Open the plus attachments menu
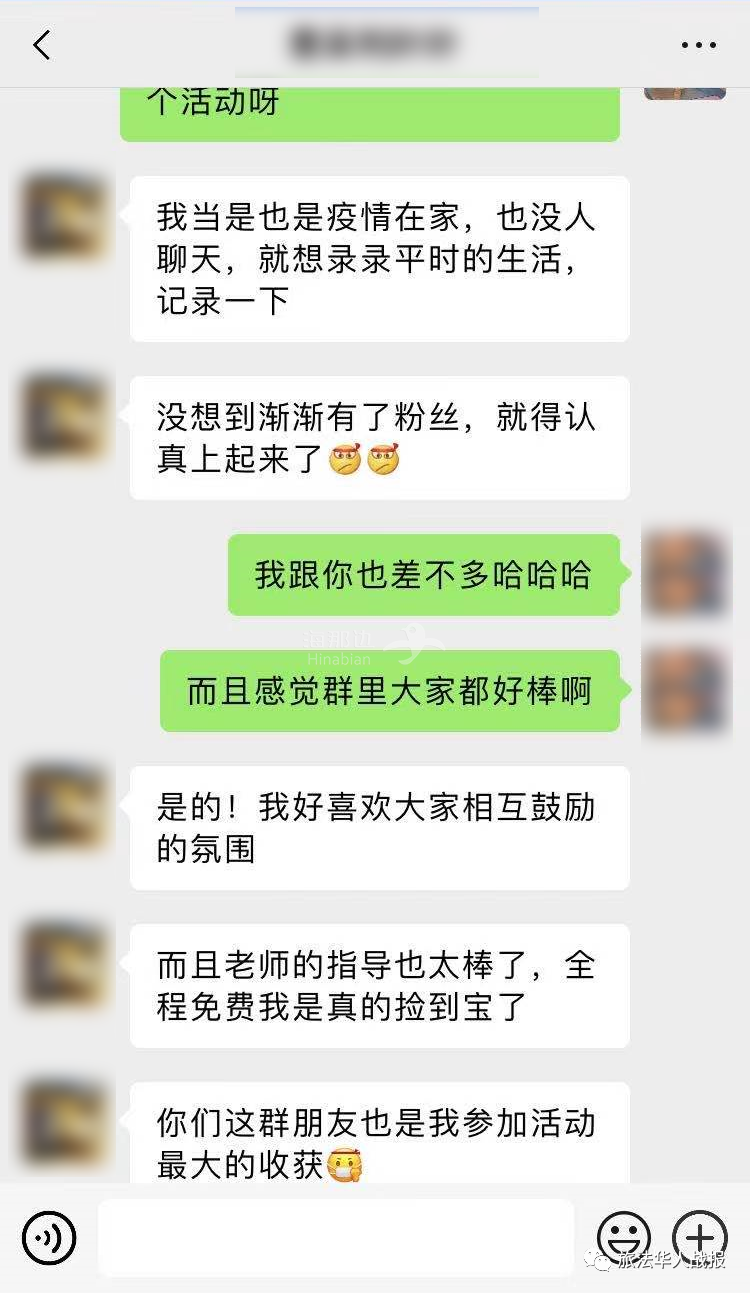The height and width of the screenshot is (1293, 750). coord(699,1238)
